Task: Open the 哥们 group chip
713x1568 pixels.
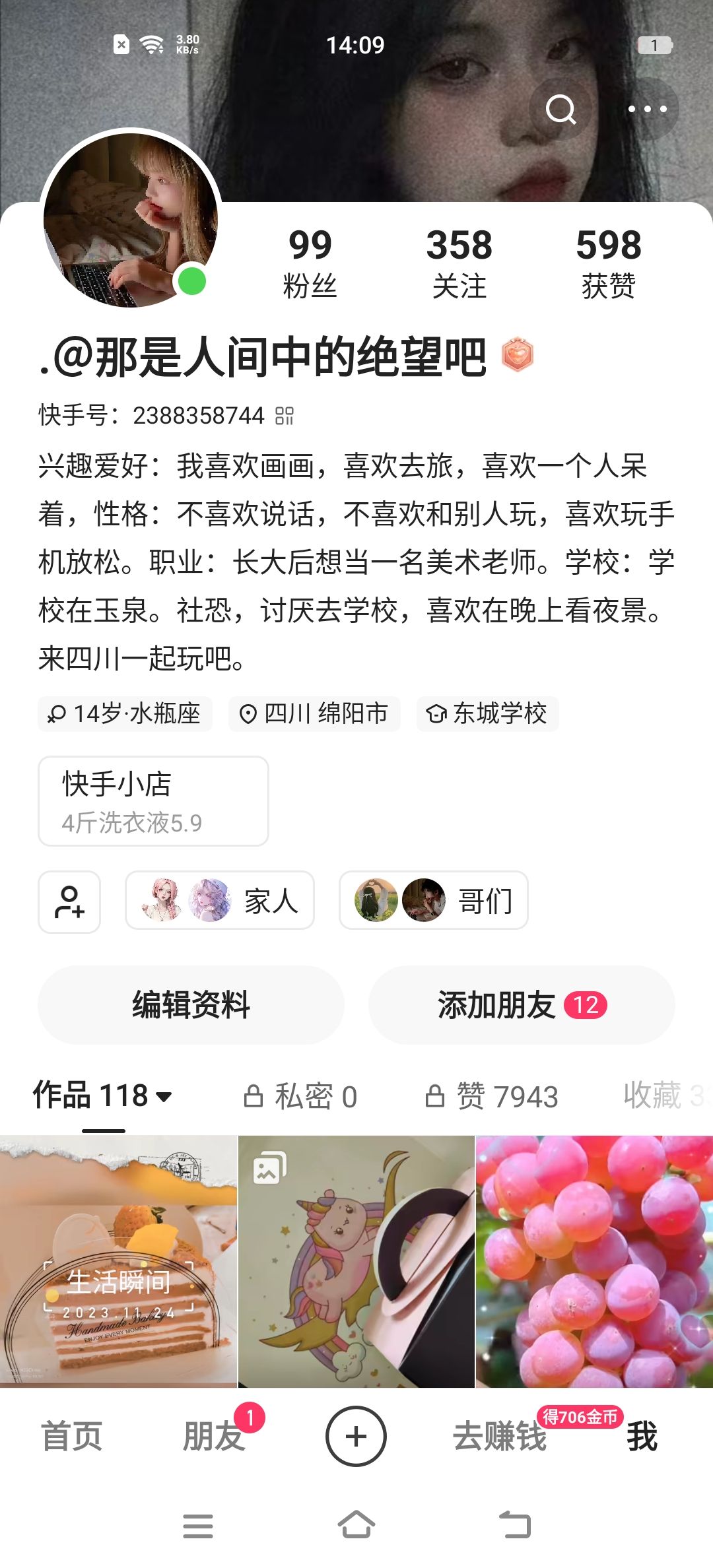Action: click(434, 900)
